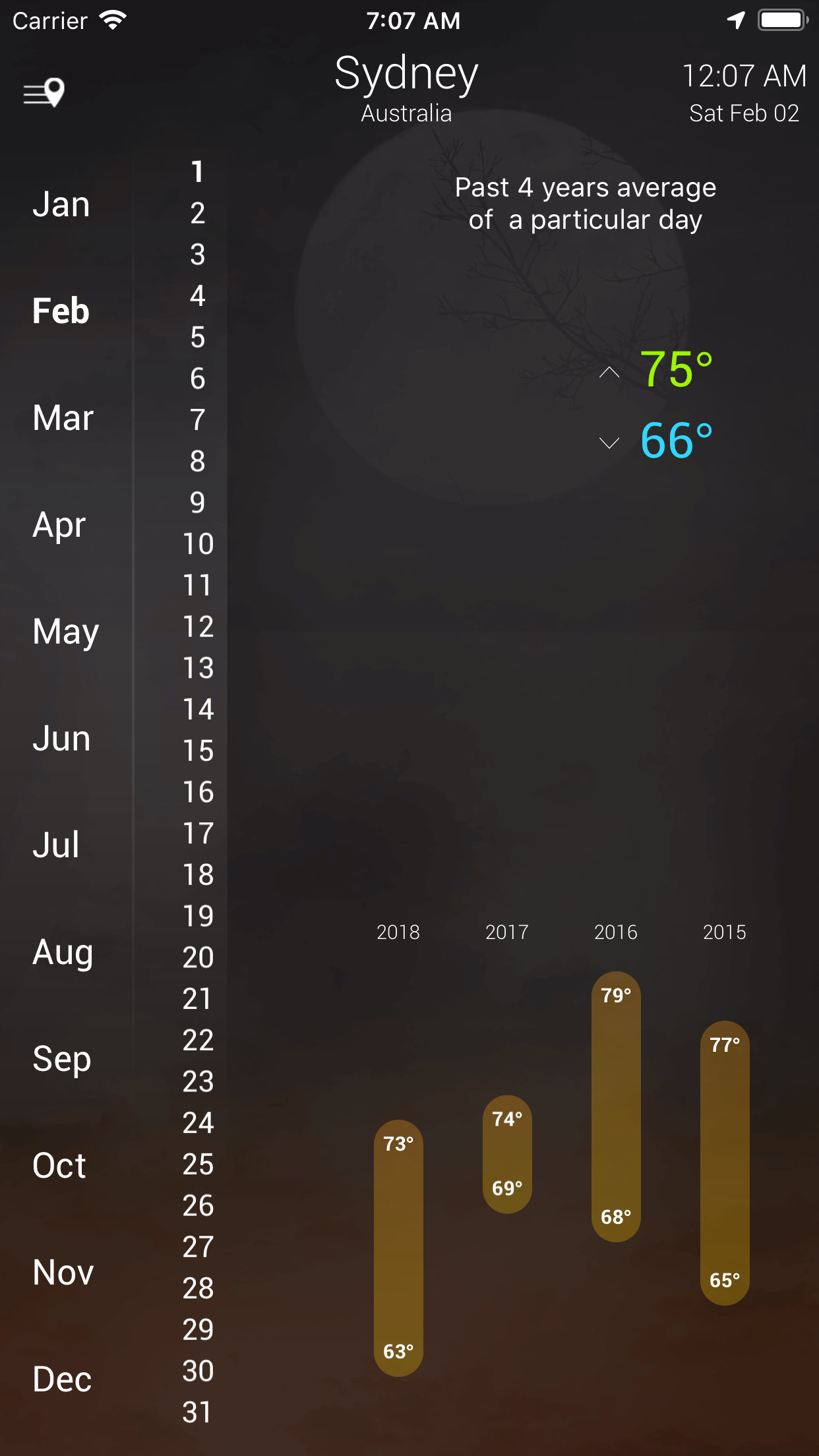Image resolution: width=819 pixels, height=1456 pixels.
Task: Click the Wi-Fi signal icon
Action: pyautogui.click(x=113, y=18)
